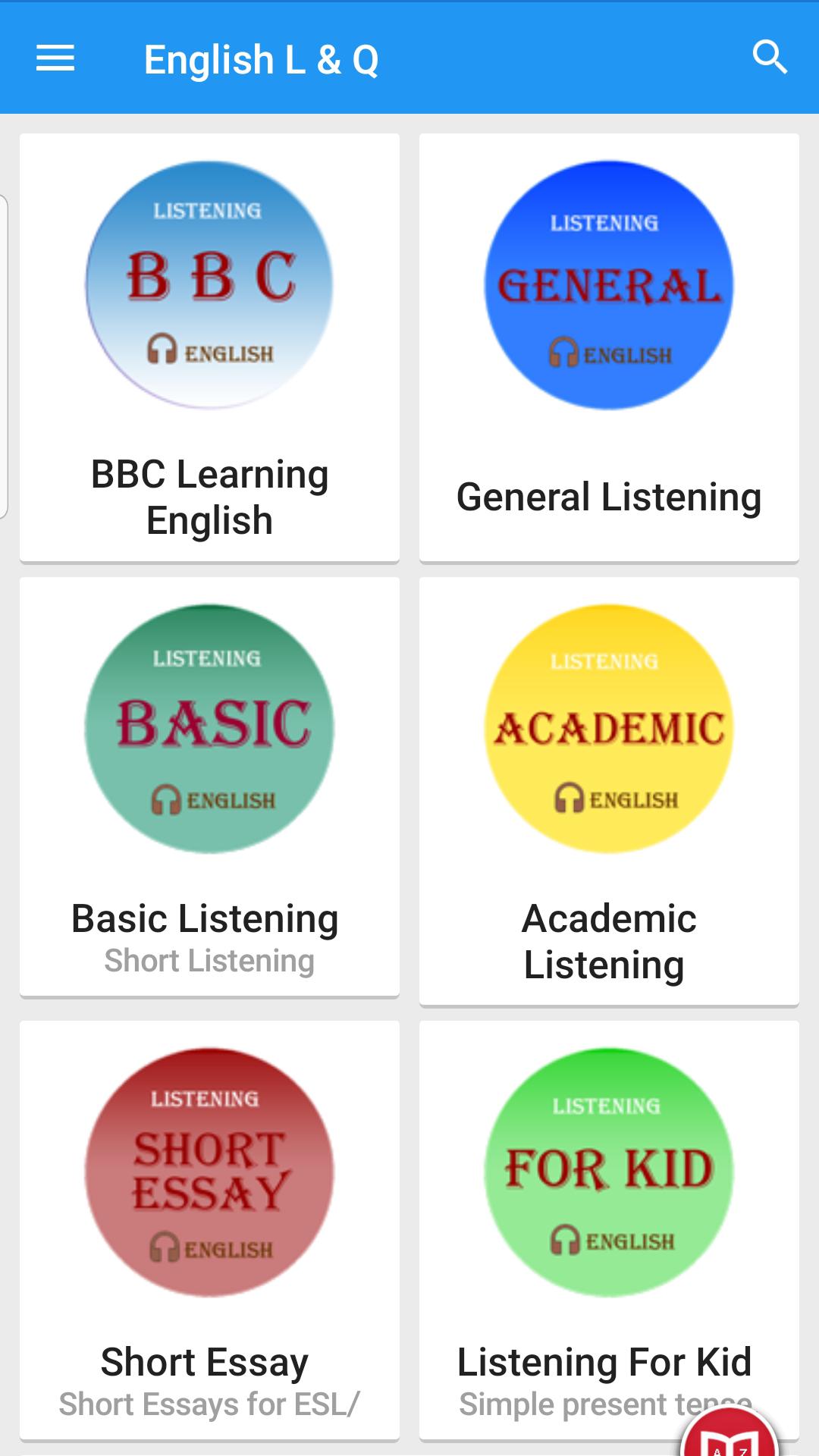Open the hamburger navigation drawer
819x1456 pixels.
pyautogui.click(x=55, y=58)
